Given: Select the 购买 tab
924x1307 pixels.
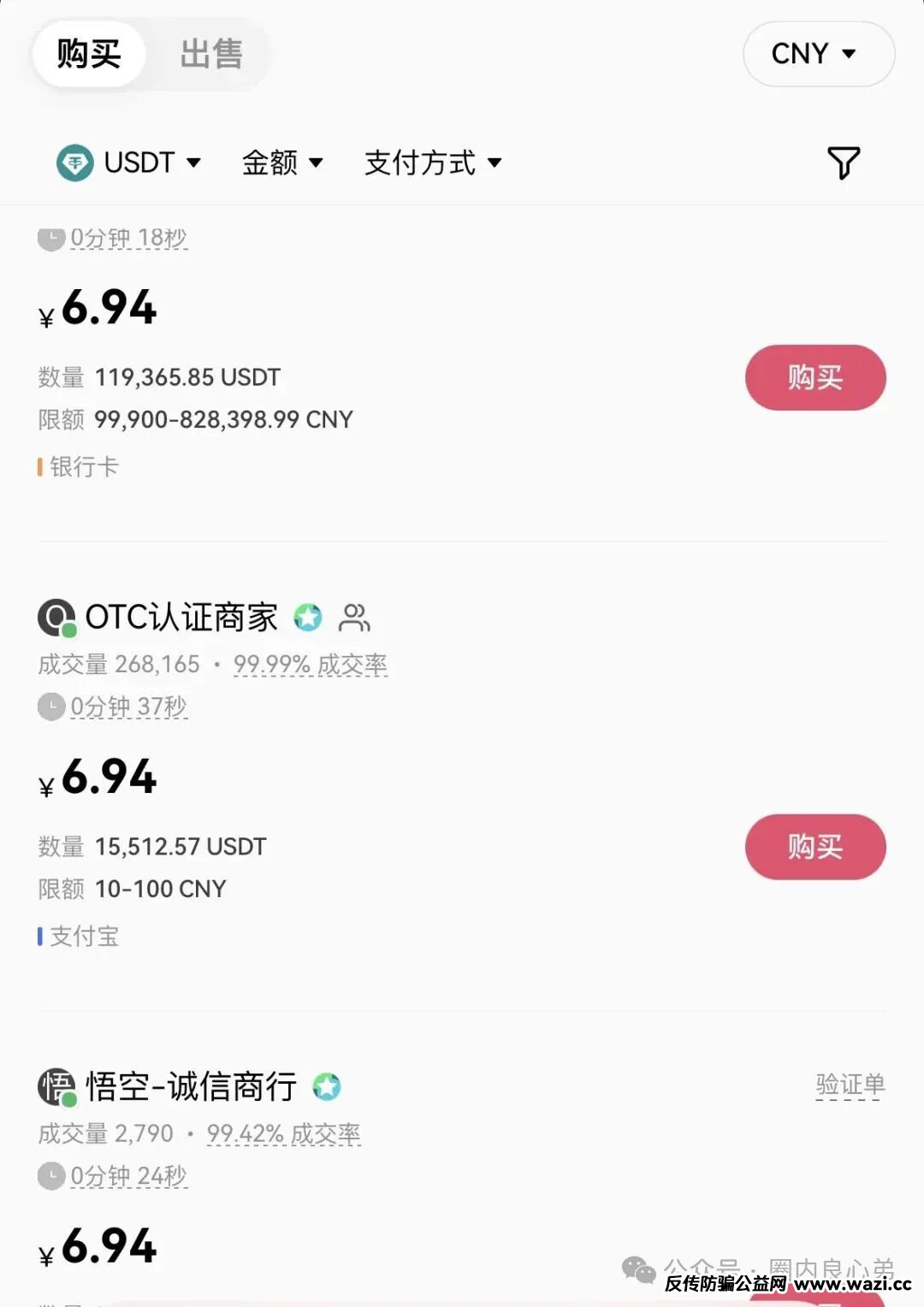Looking at the screenshot, I should click(89, 54).
